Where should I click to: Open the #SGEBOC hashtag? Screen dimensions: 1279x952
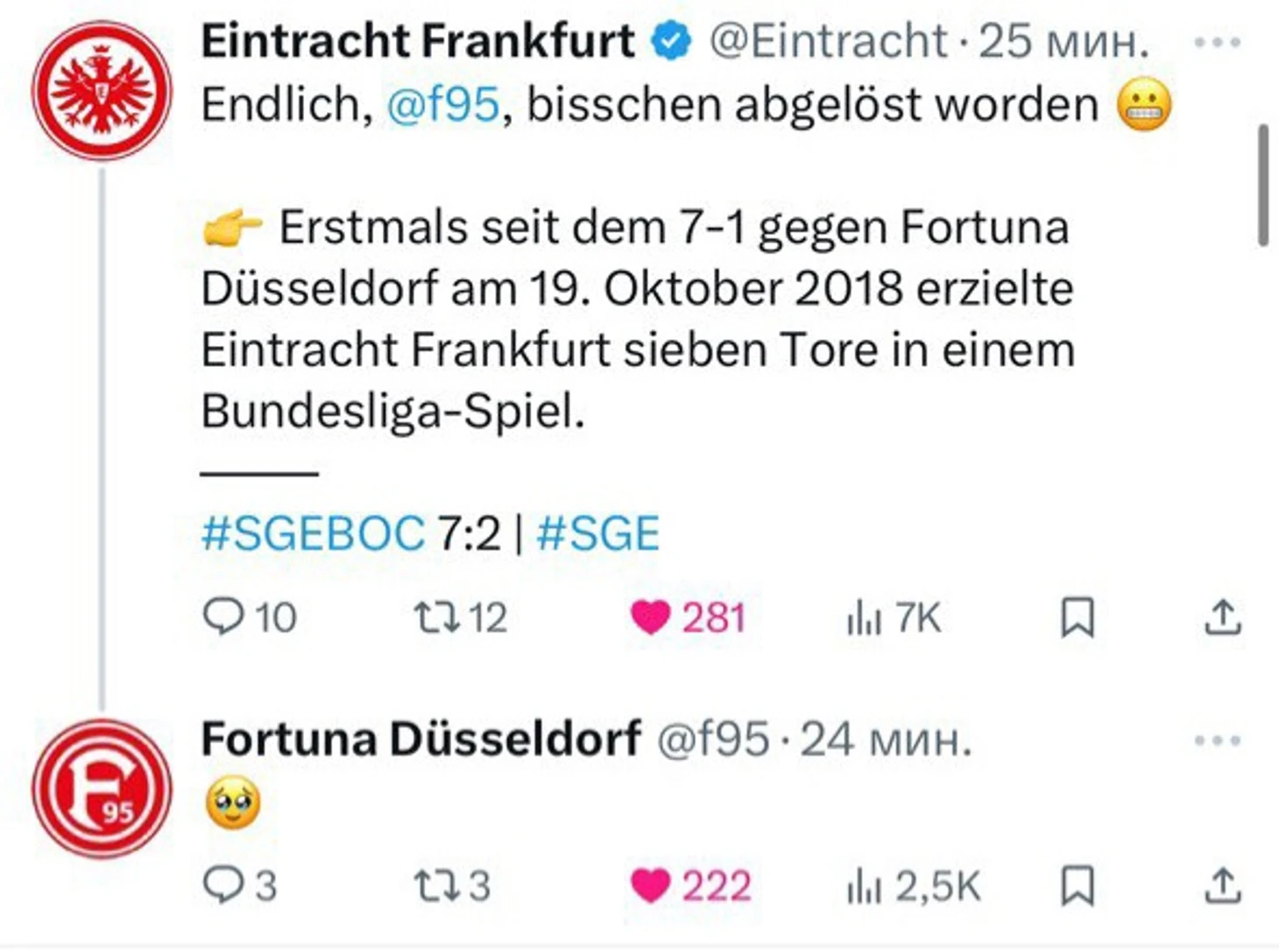point(313,533)
